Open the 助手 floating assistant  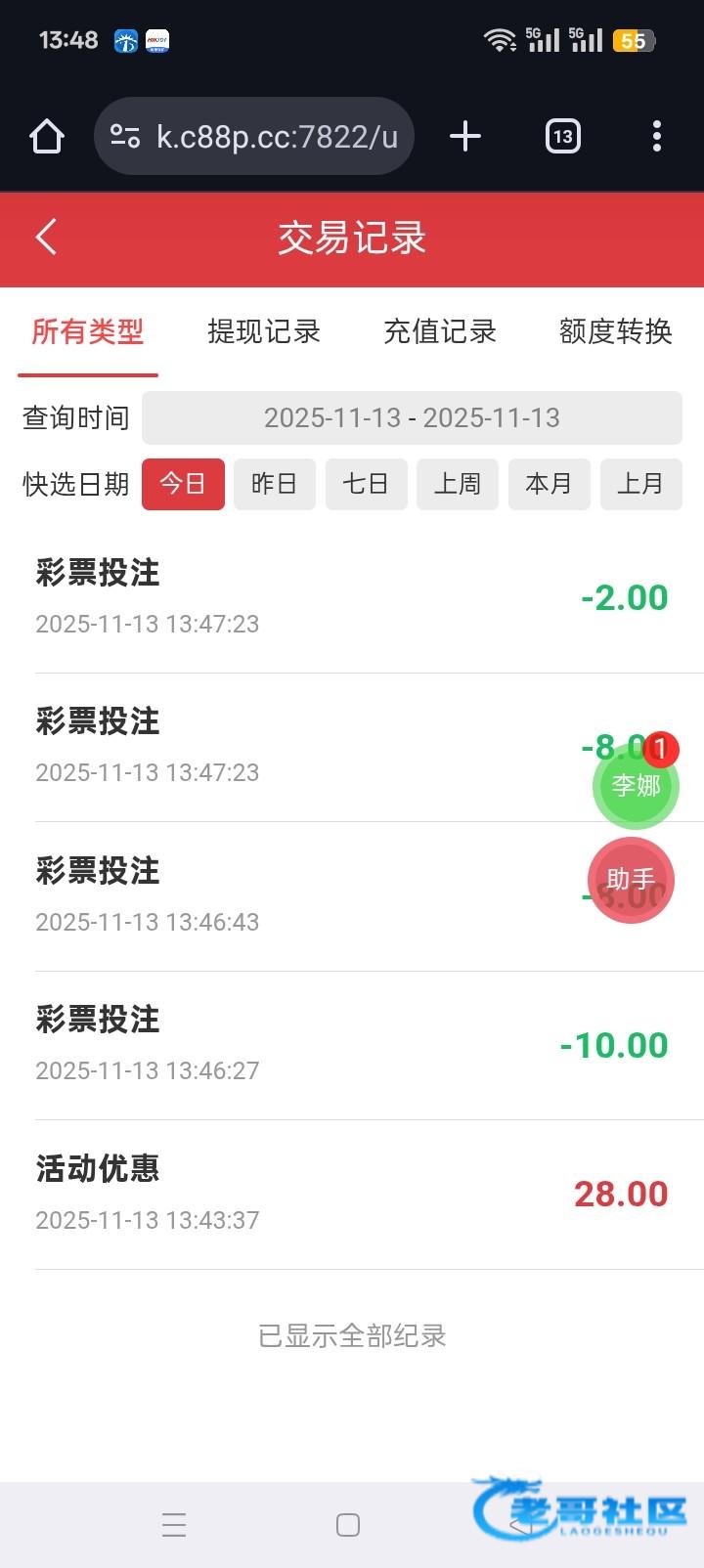[x=631, y=880]
